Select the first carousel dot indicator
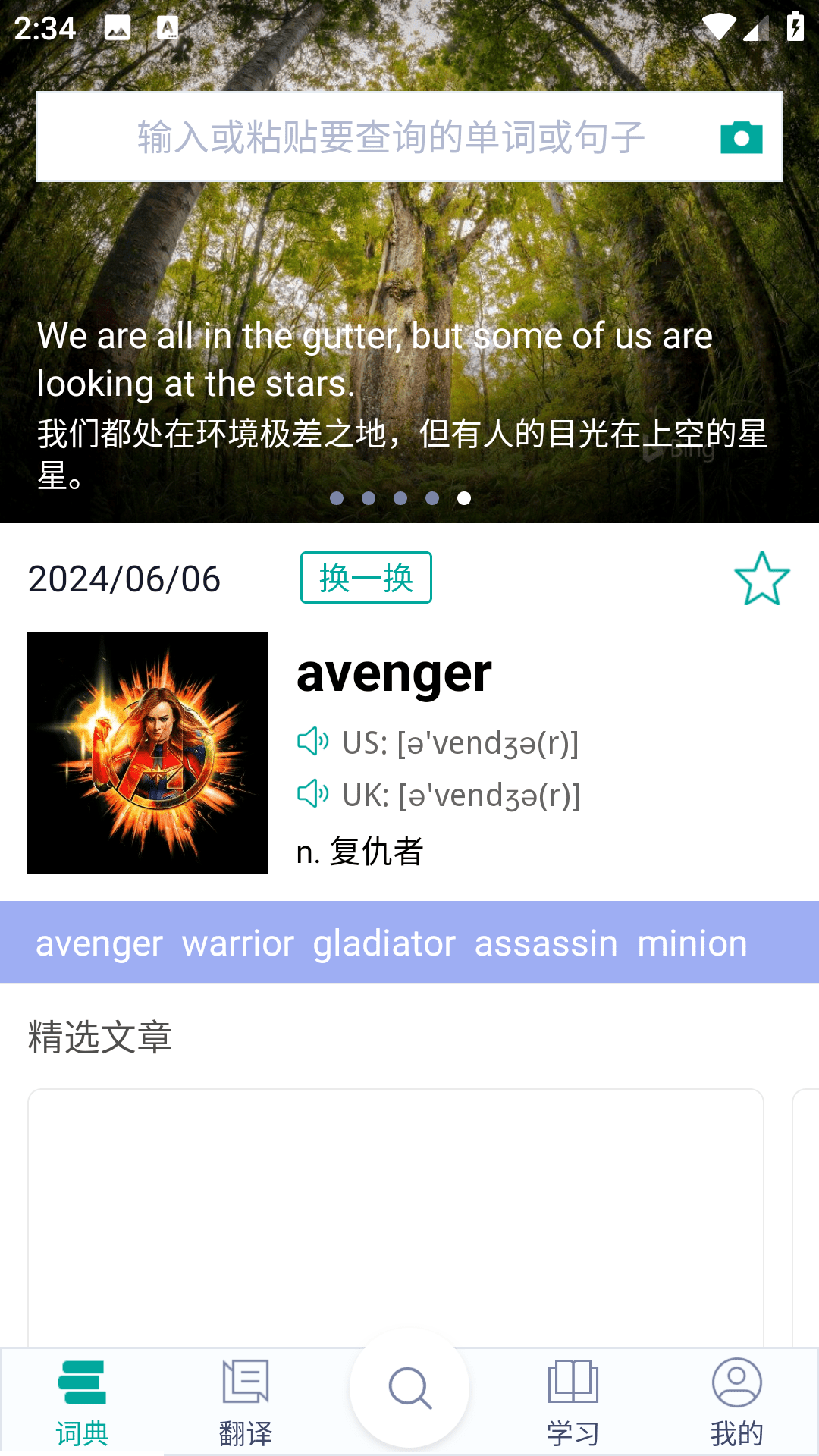Viewport: 819px width, 1456px height. pyautogui.click(x=337, y=498)
